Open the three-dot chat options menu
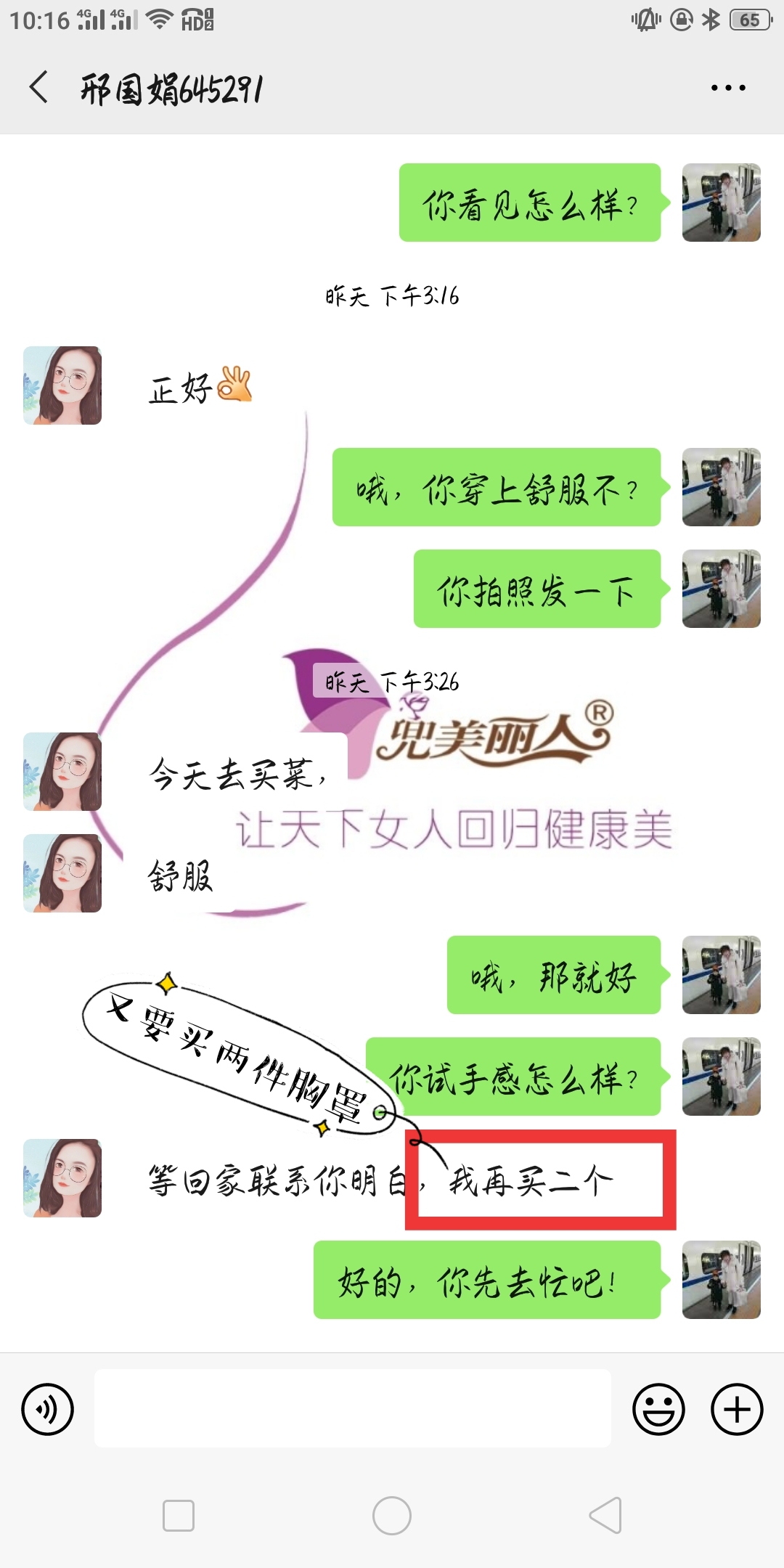This screenshot has height=1568, width=784. [x=728, y=88]
